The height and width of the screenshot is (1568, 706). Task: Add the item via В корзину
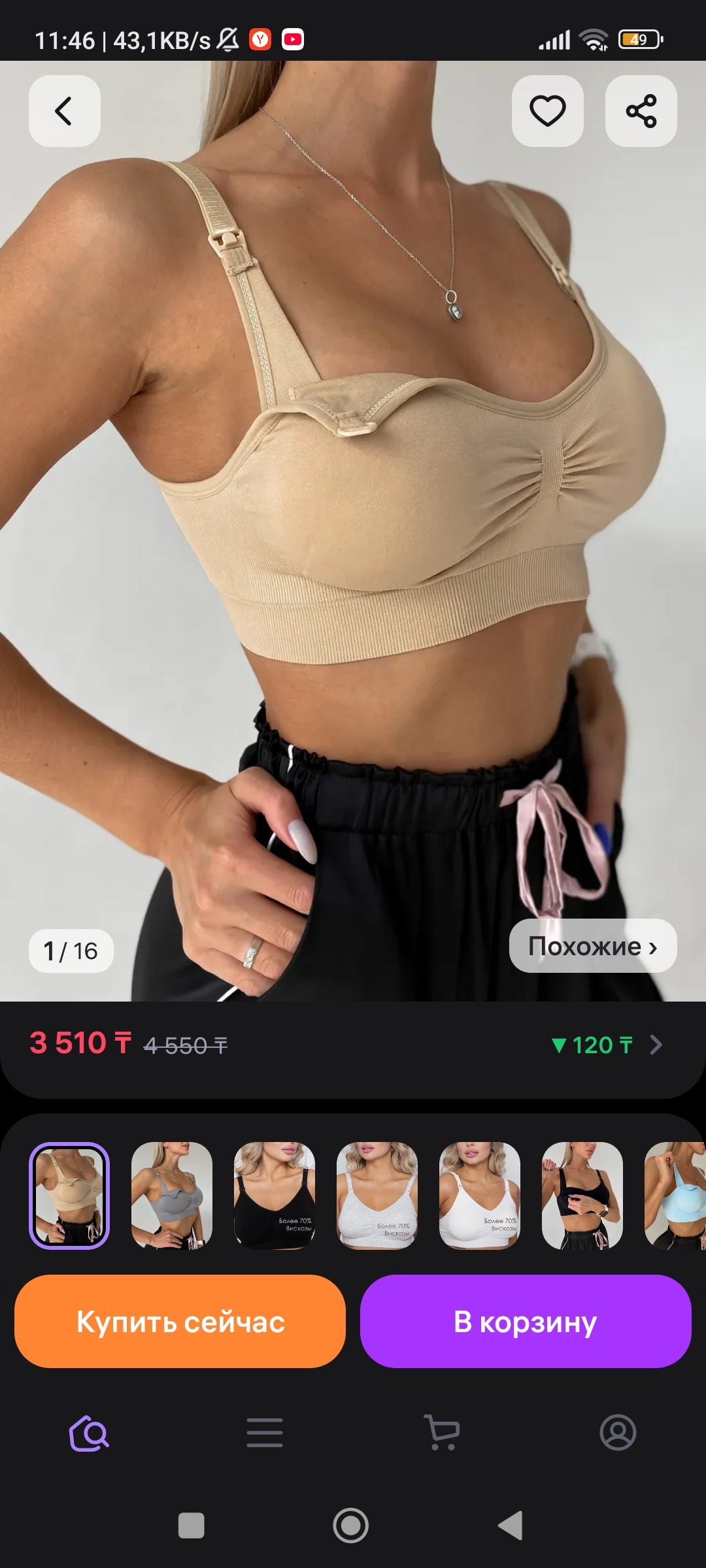pyautogui.click(x=526, y=1322)
